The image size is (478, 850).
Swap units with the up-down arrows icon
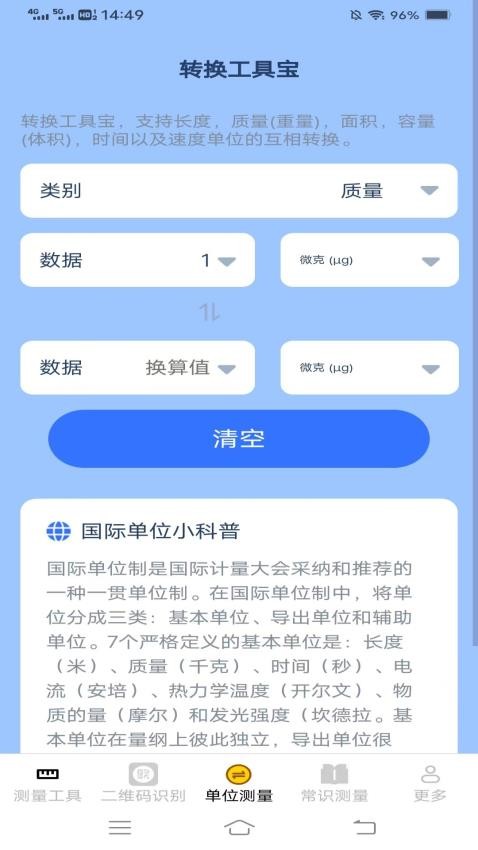click(x=210, y=313)
